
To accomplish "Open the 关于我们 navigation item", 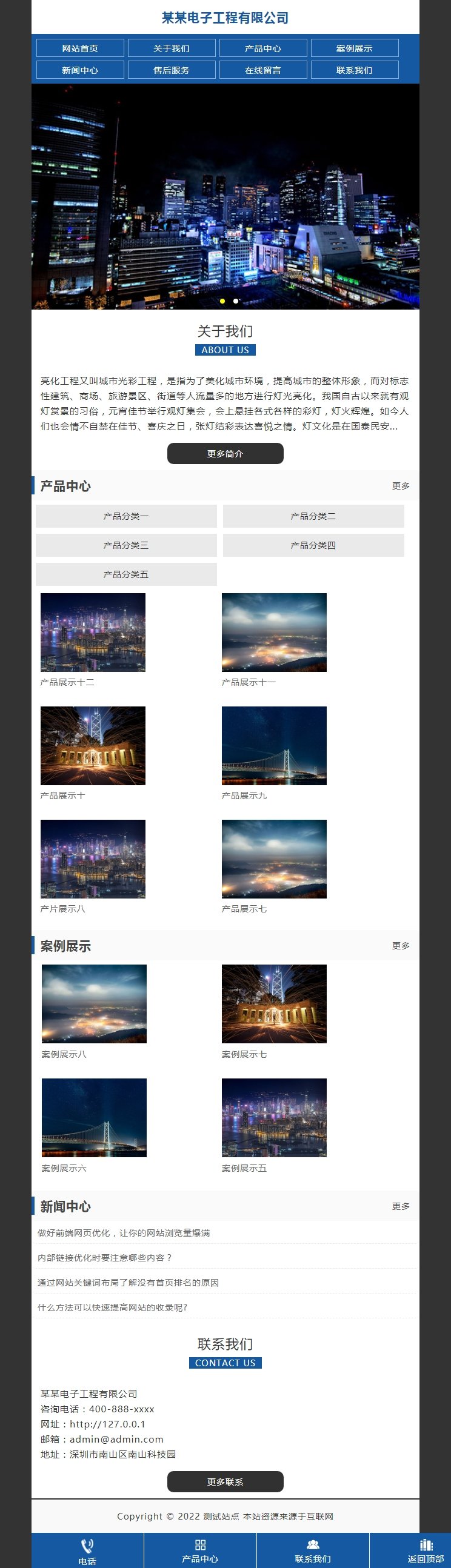I will (x=172, y=48).
